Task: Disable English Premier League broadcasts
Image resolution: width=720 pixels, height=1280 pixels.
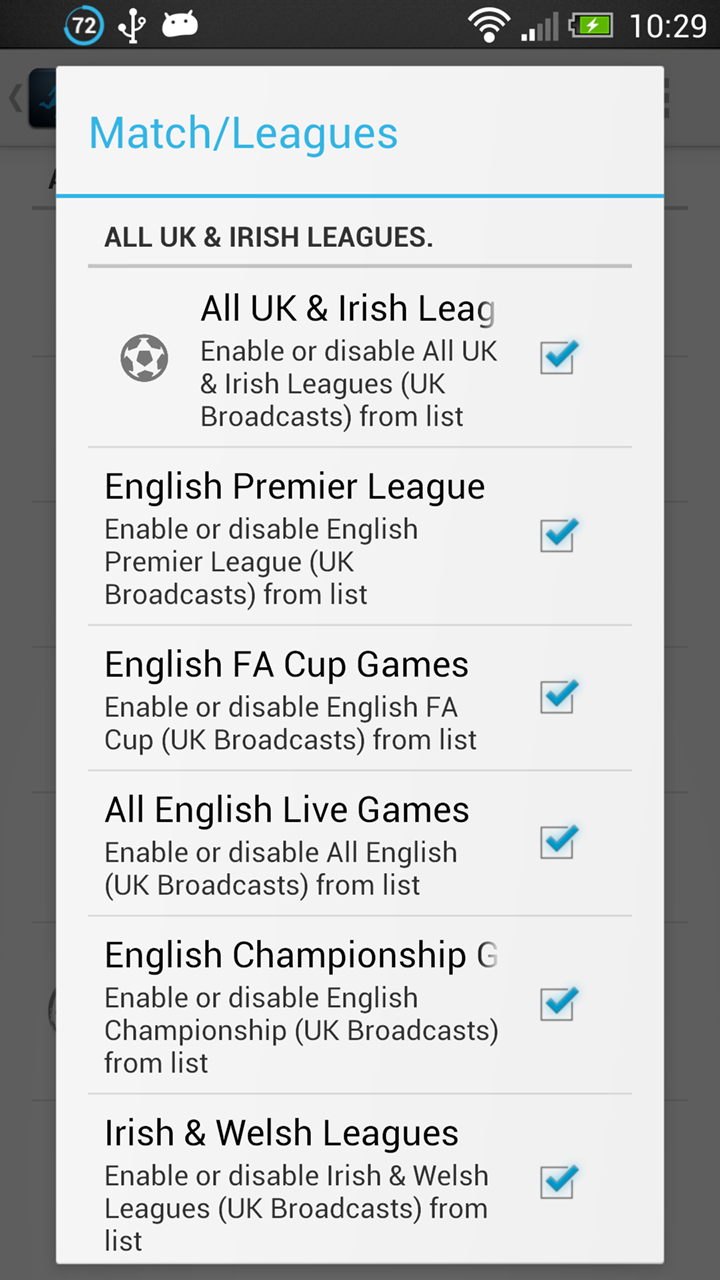Action: tap(557, 536)
